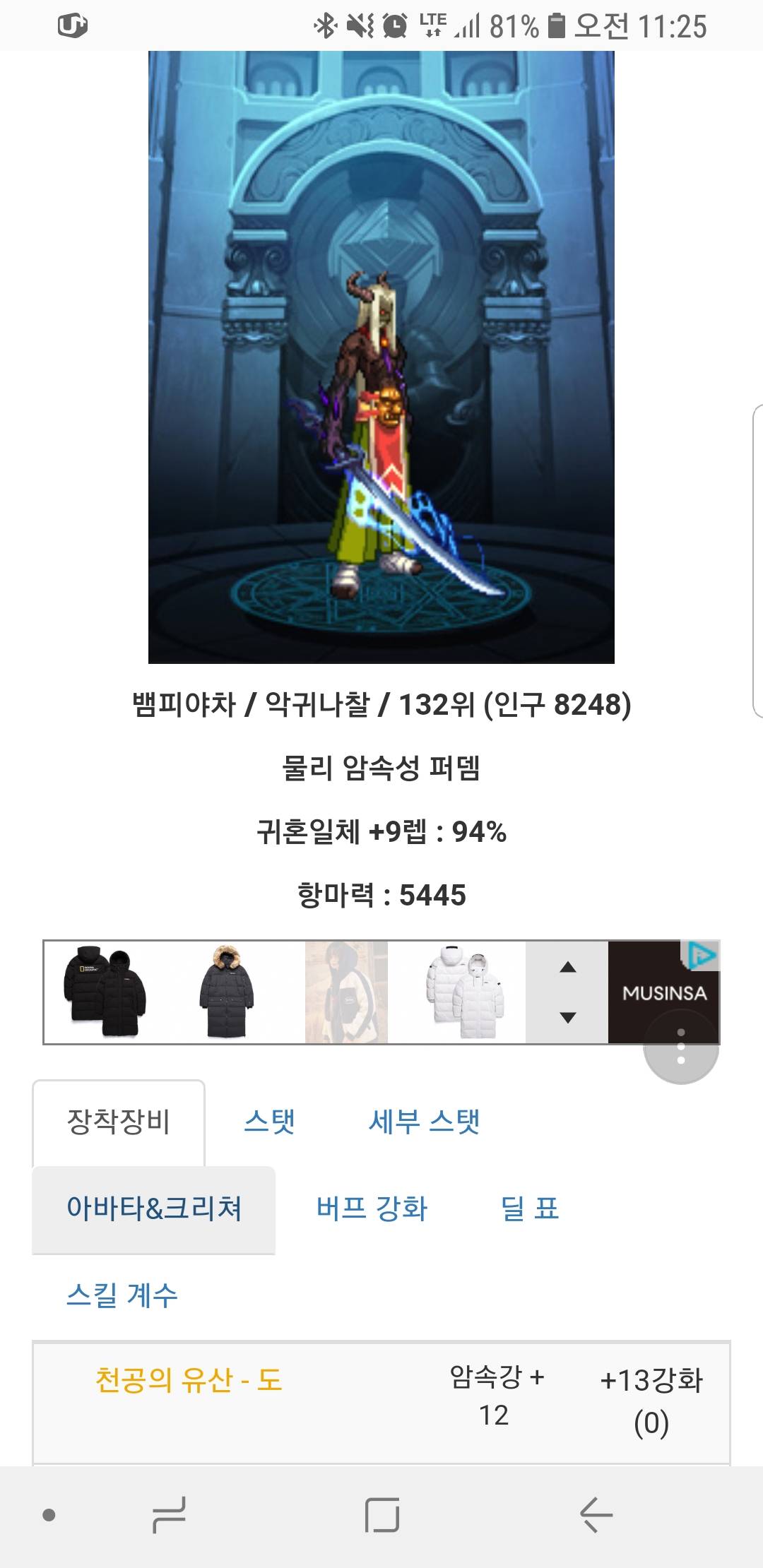Tap the ad's down arrow
The width and height of the screenshot is (763, 1568).
[567, 1017]
